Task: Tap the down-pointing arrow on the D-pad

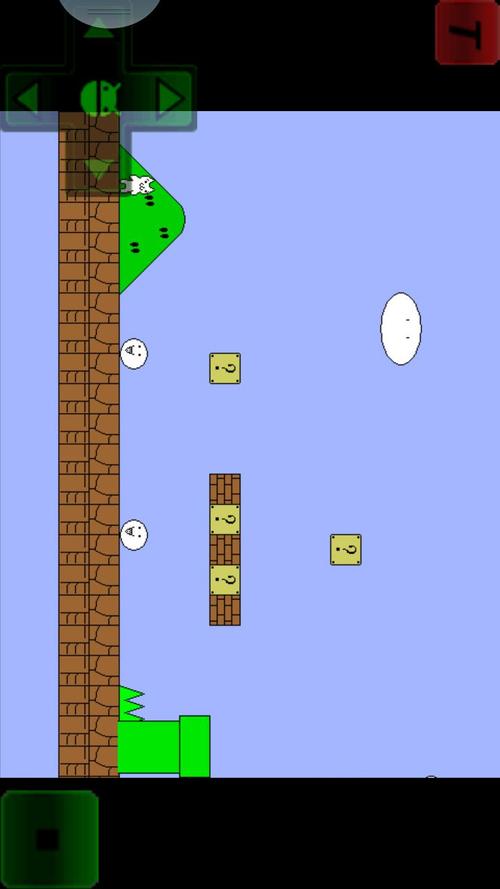Action: click(x=99, y=170)
